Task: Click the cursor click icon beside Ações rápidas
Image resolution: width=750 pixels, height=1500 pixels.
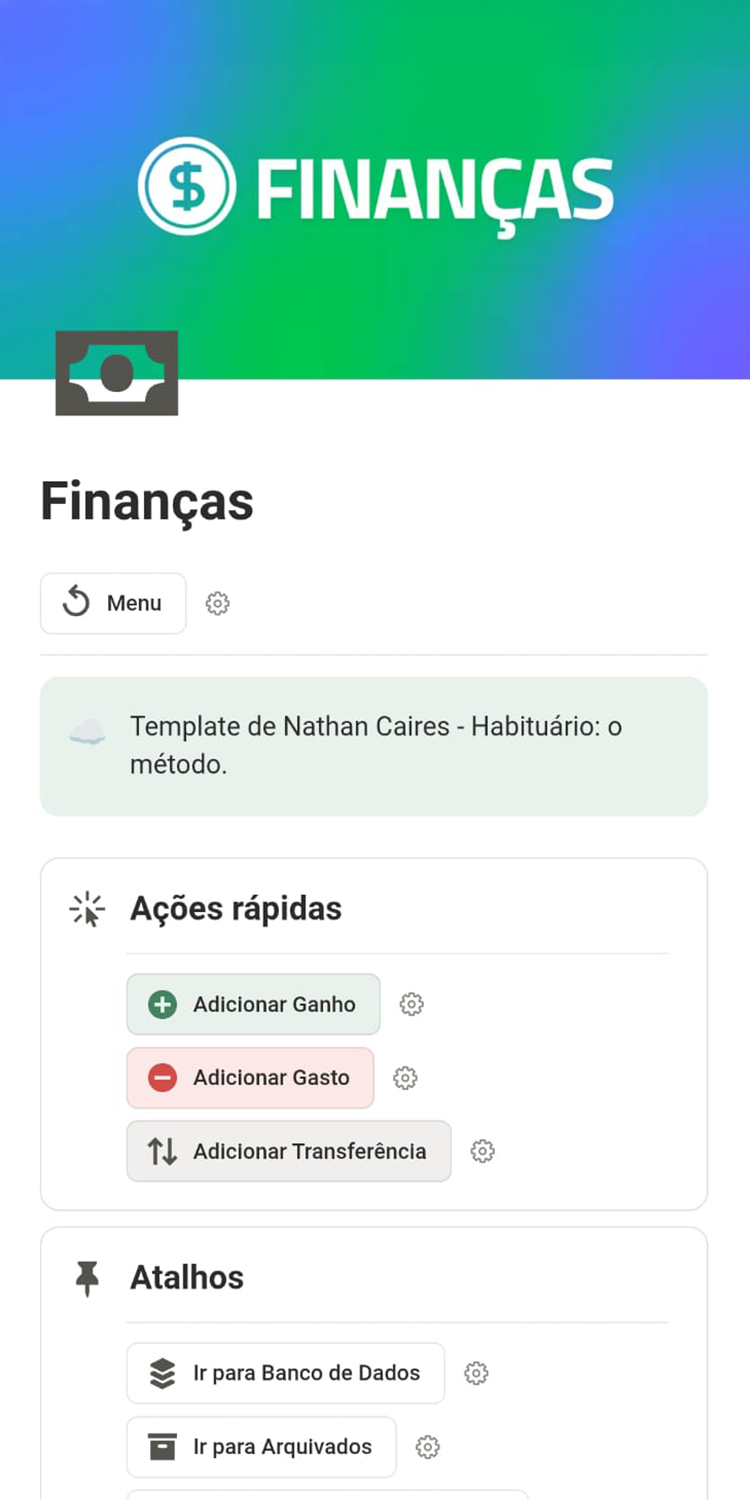Action: pos(88,908)
